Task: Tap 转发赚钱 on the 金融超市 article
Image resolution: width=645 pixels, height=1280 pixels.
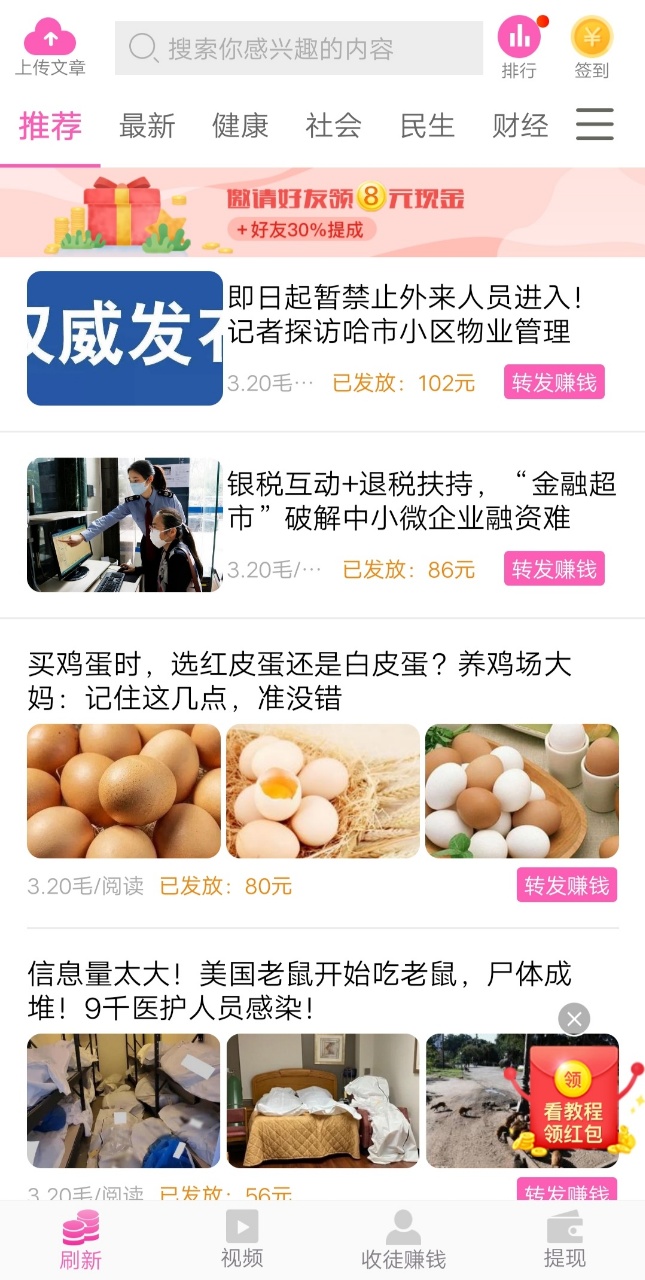Action: 554,569
